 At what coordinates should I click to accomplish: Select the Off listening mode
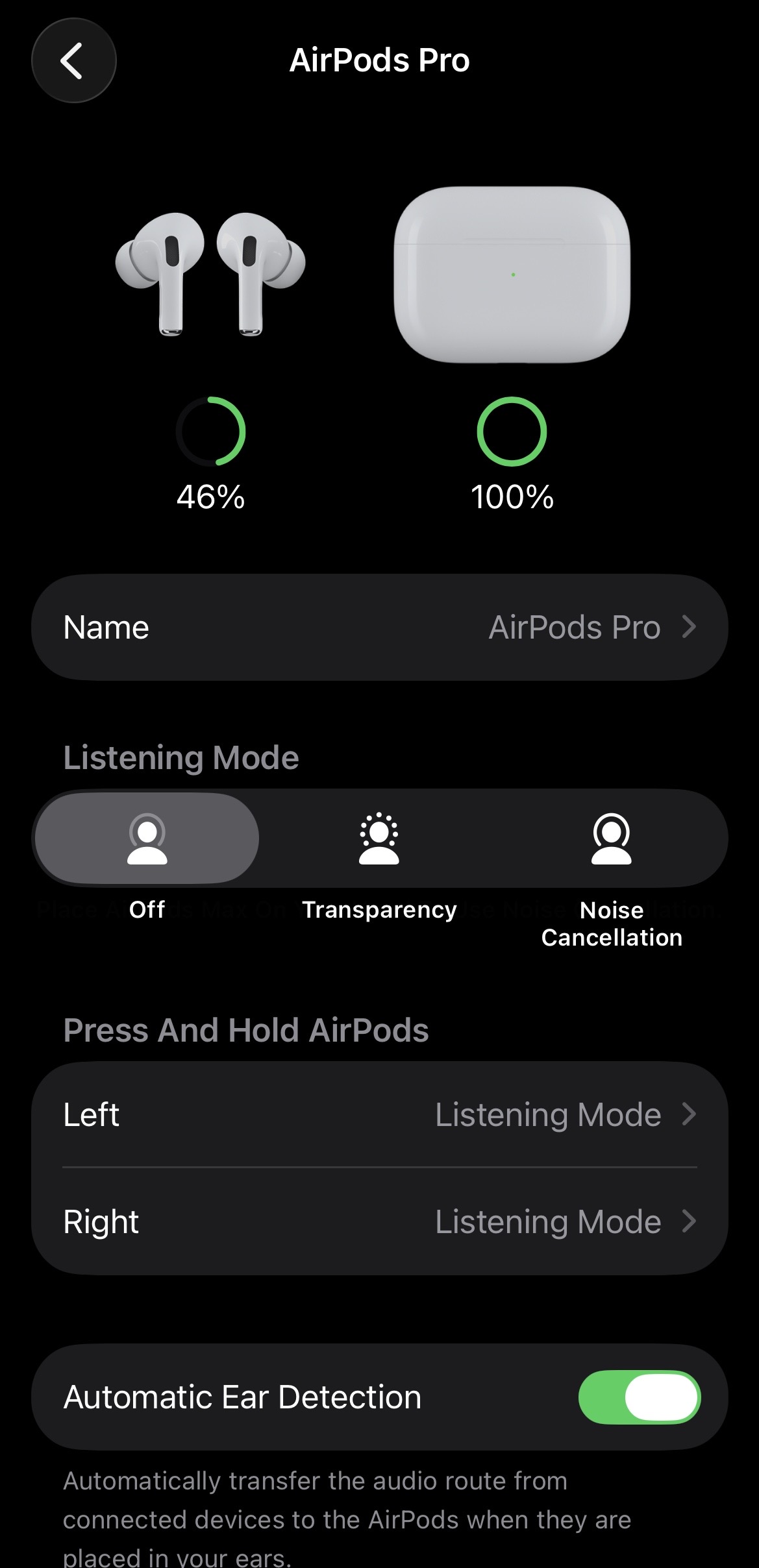pyautogui.click(x=147, y=839)
